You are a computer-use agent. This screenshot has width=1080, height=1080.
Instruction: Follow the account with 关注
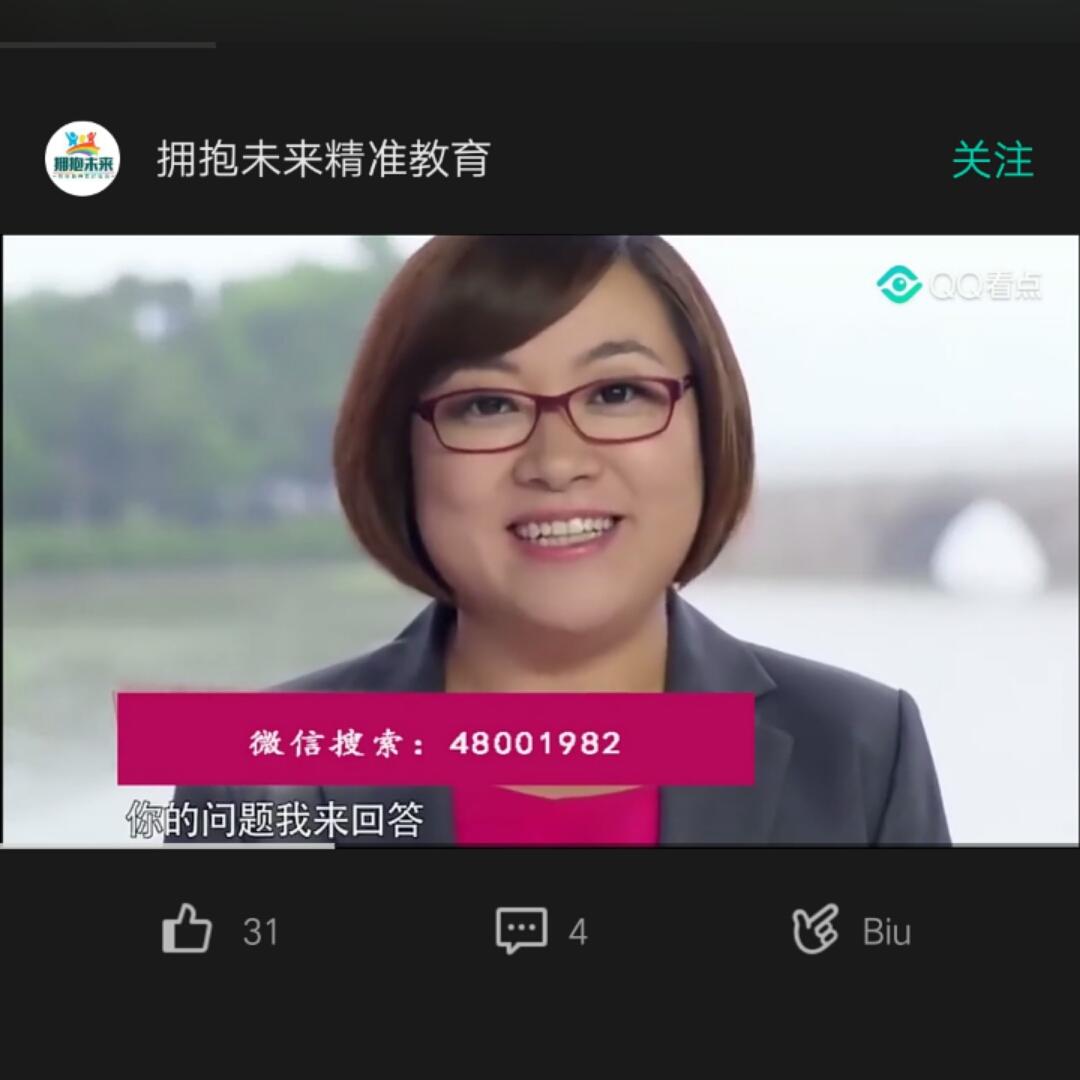[991, 160]
